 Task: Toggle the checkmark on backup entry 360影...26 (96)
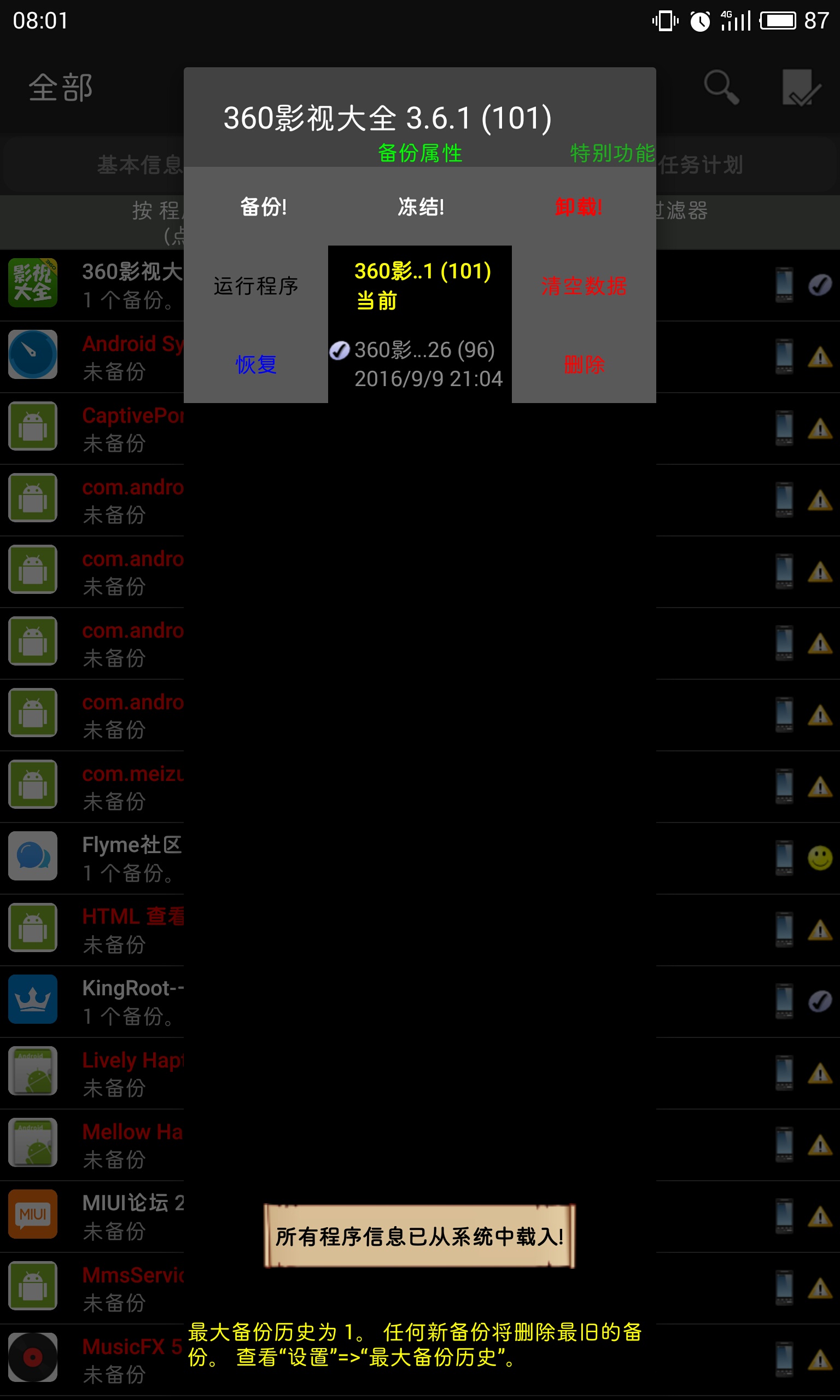pos(340,351)
